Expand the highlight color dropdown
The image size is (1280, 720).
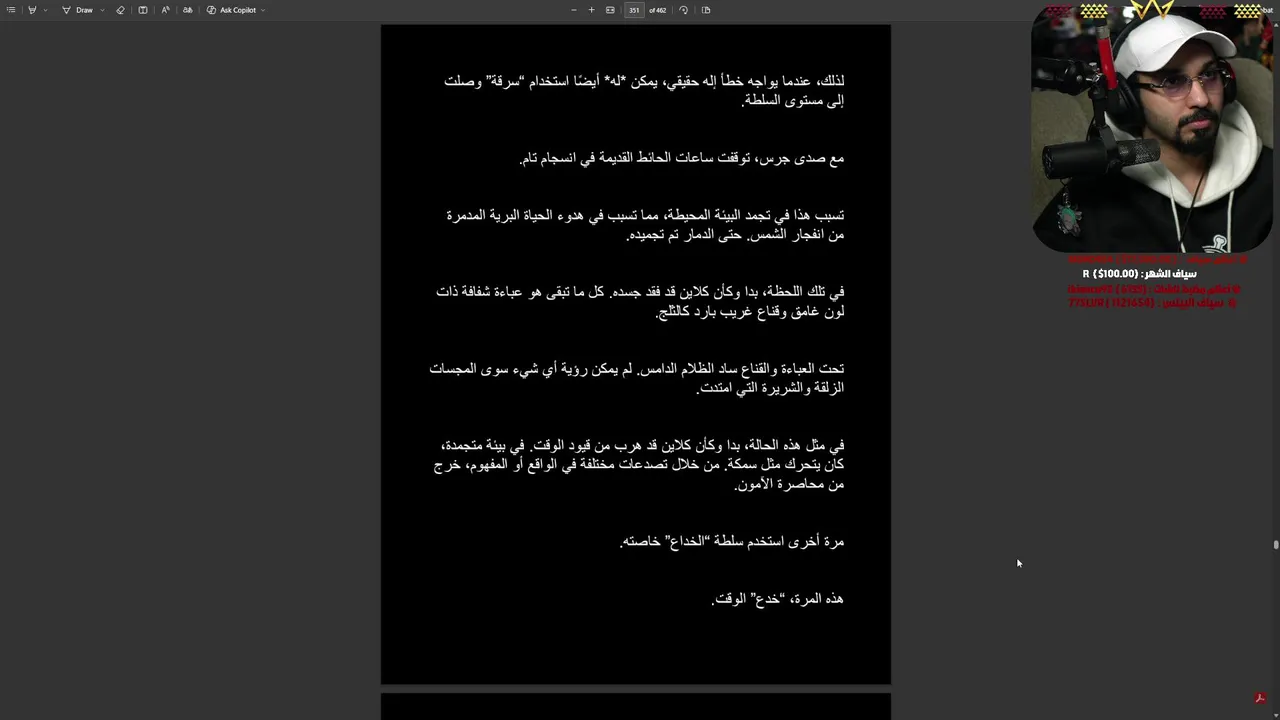45,10
